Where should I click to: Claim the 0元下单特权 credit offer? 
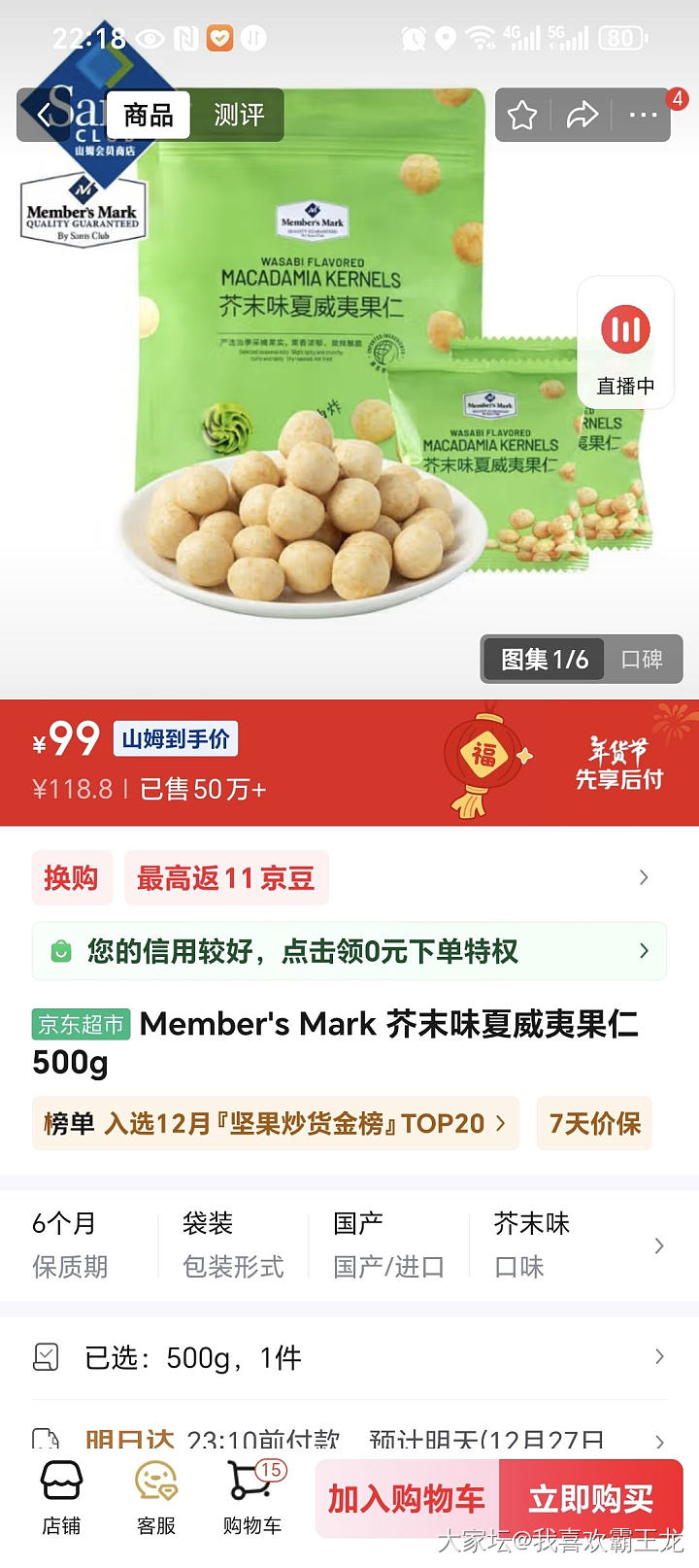[x=349, y=951]
